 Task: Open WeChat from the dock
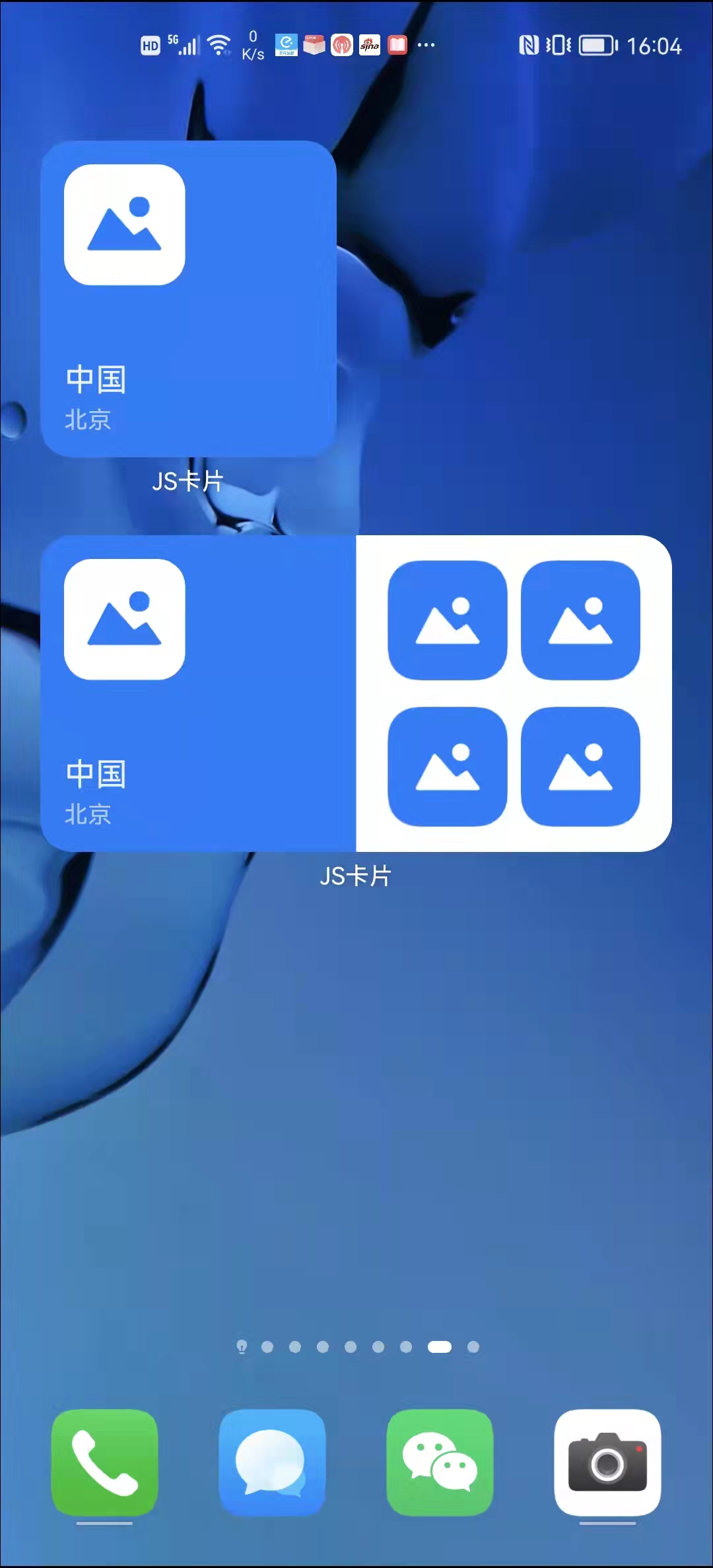440,1462
